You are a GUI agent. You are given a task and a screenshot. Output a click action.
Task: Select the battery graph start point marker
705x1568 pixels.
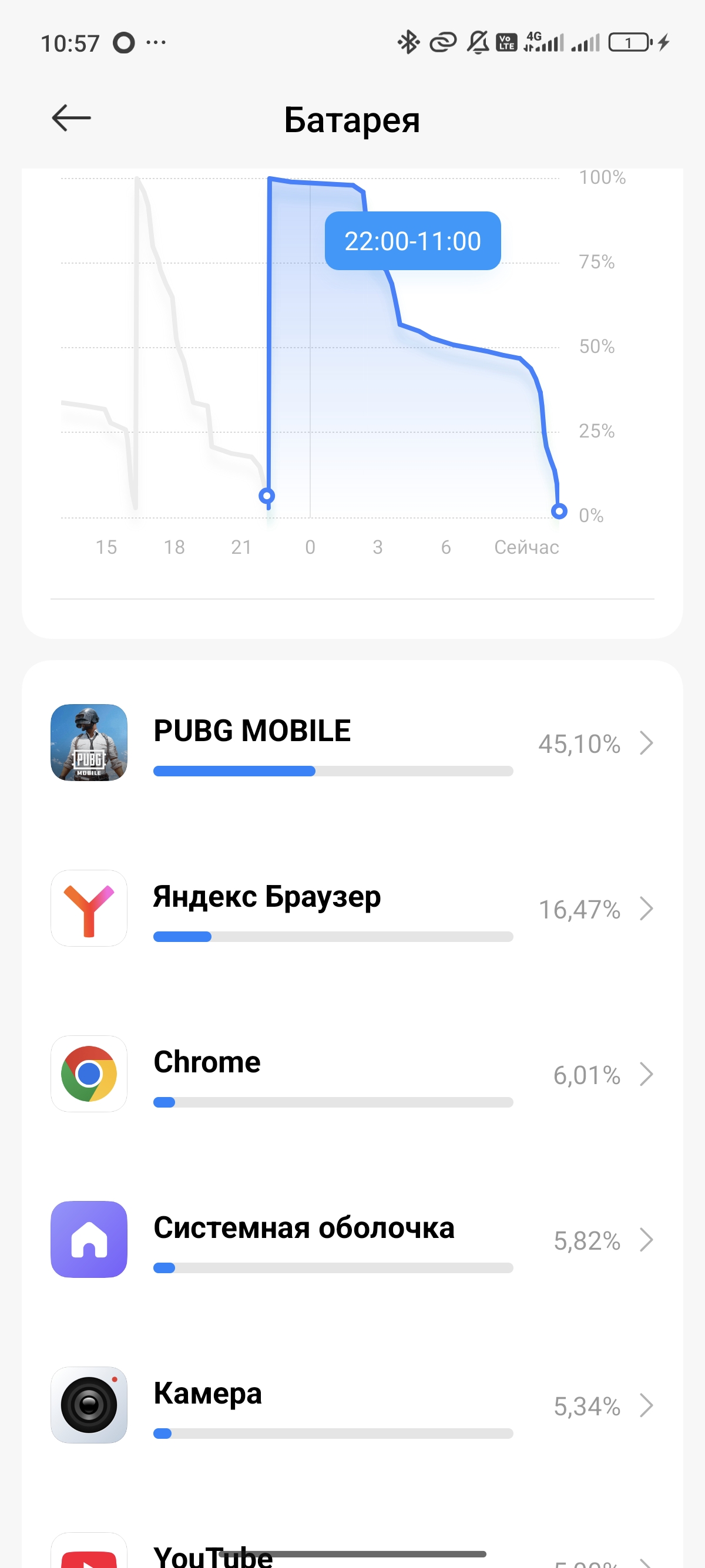click(267, 496)
